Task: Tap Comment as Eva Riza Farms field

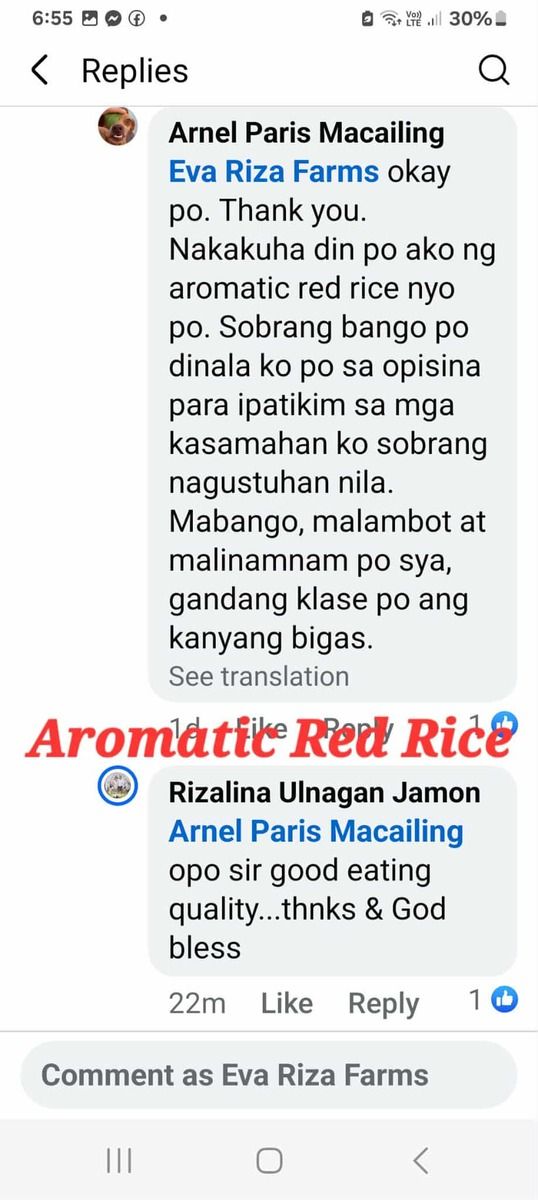Action: [x=269, y=1075]
